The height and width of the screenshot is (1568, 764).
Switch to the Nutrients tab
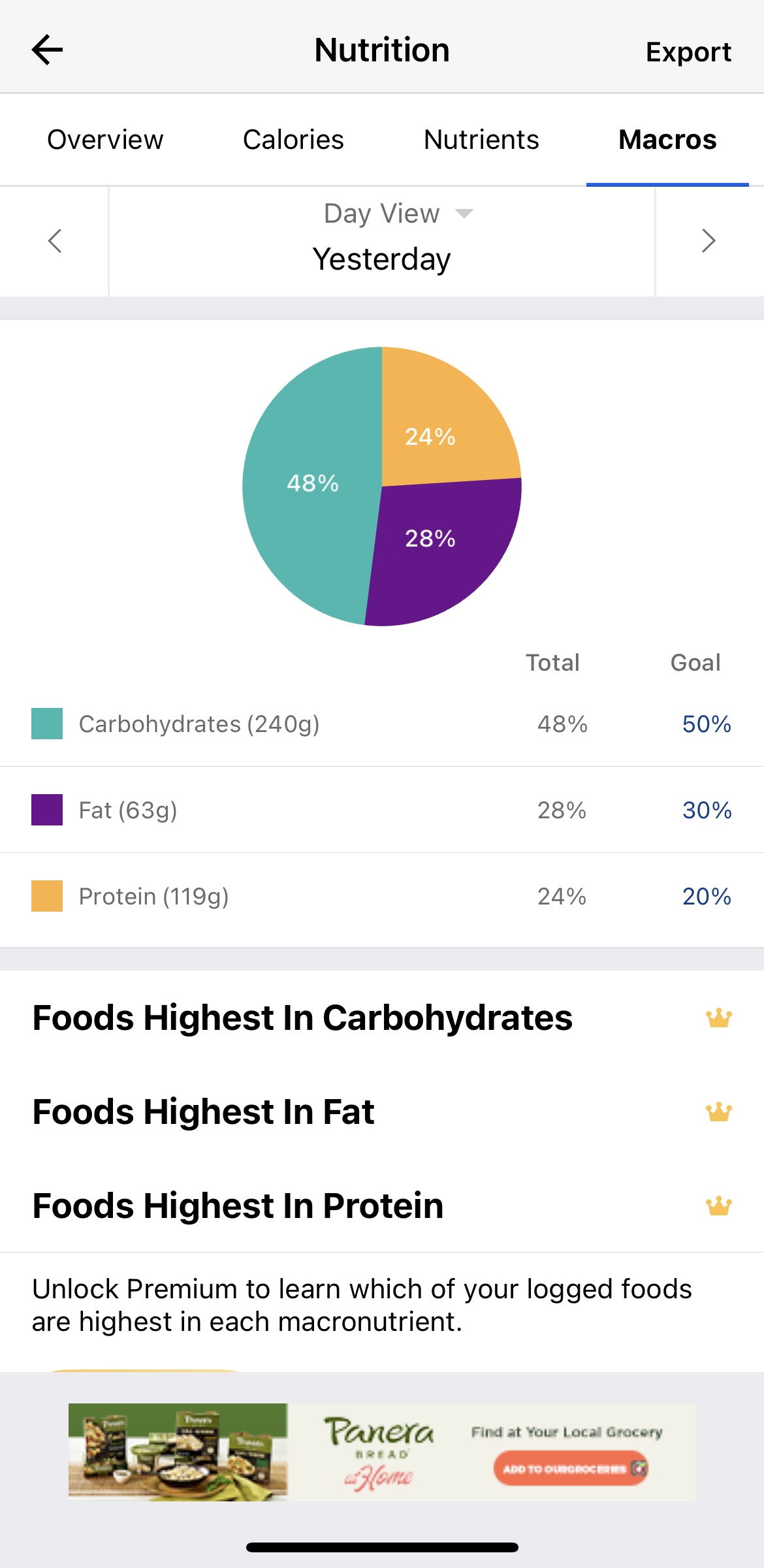click(x=481, y=140)
